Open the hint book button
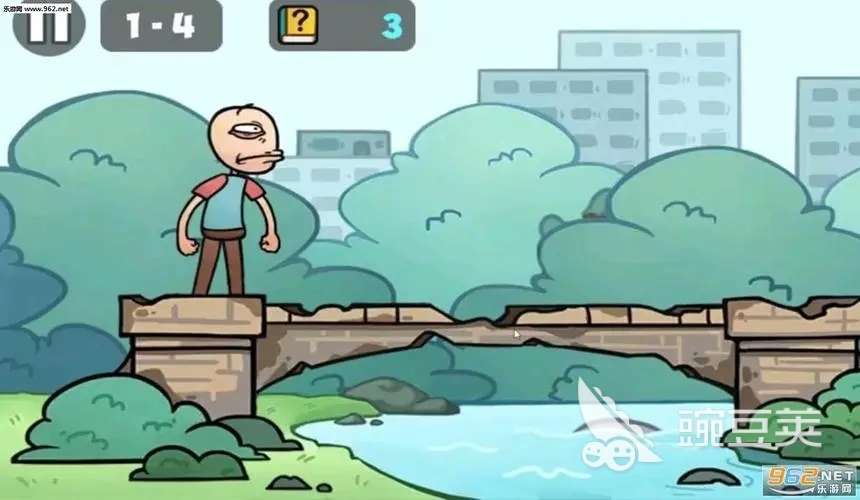 point(299,25)
